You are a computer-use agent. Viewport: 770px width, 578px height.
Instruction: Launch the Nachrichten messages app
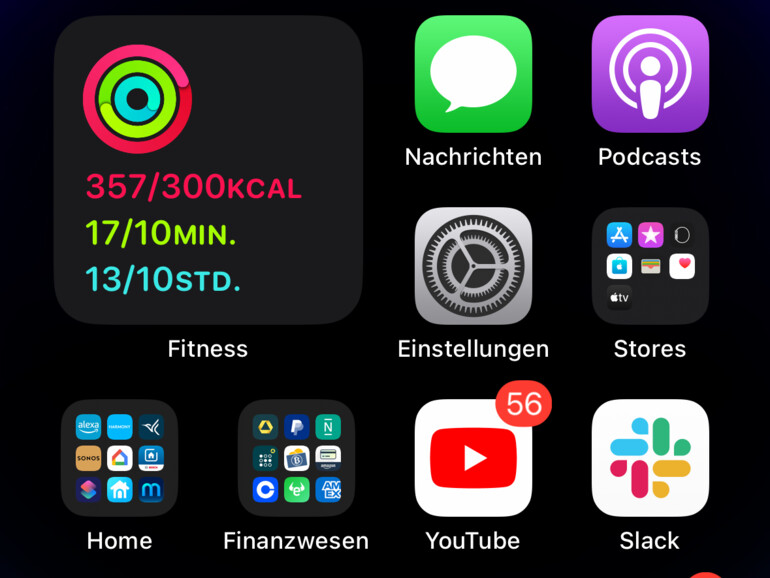pos(473,74)
